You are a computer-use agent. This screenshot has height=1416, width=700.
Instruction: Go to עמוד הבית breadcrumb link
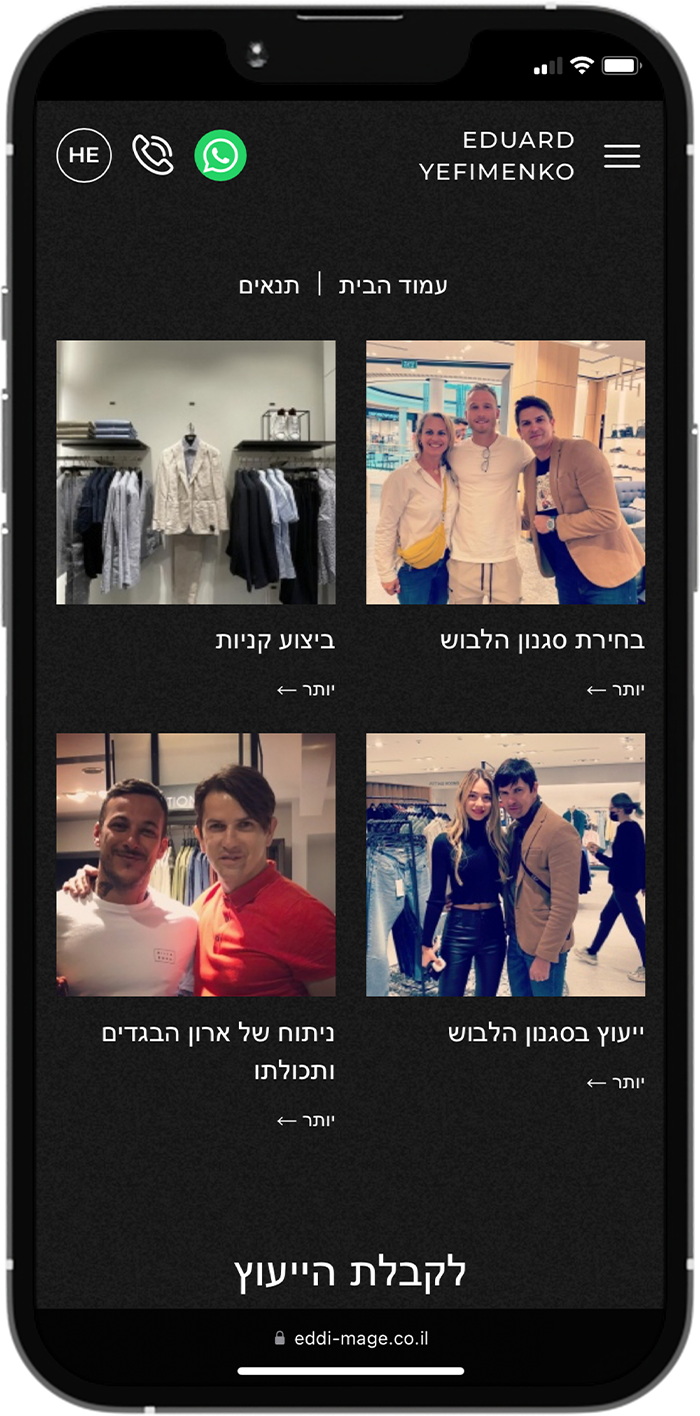click(x=393, y=286)
